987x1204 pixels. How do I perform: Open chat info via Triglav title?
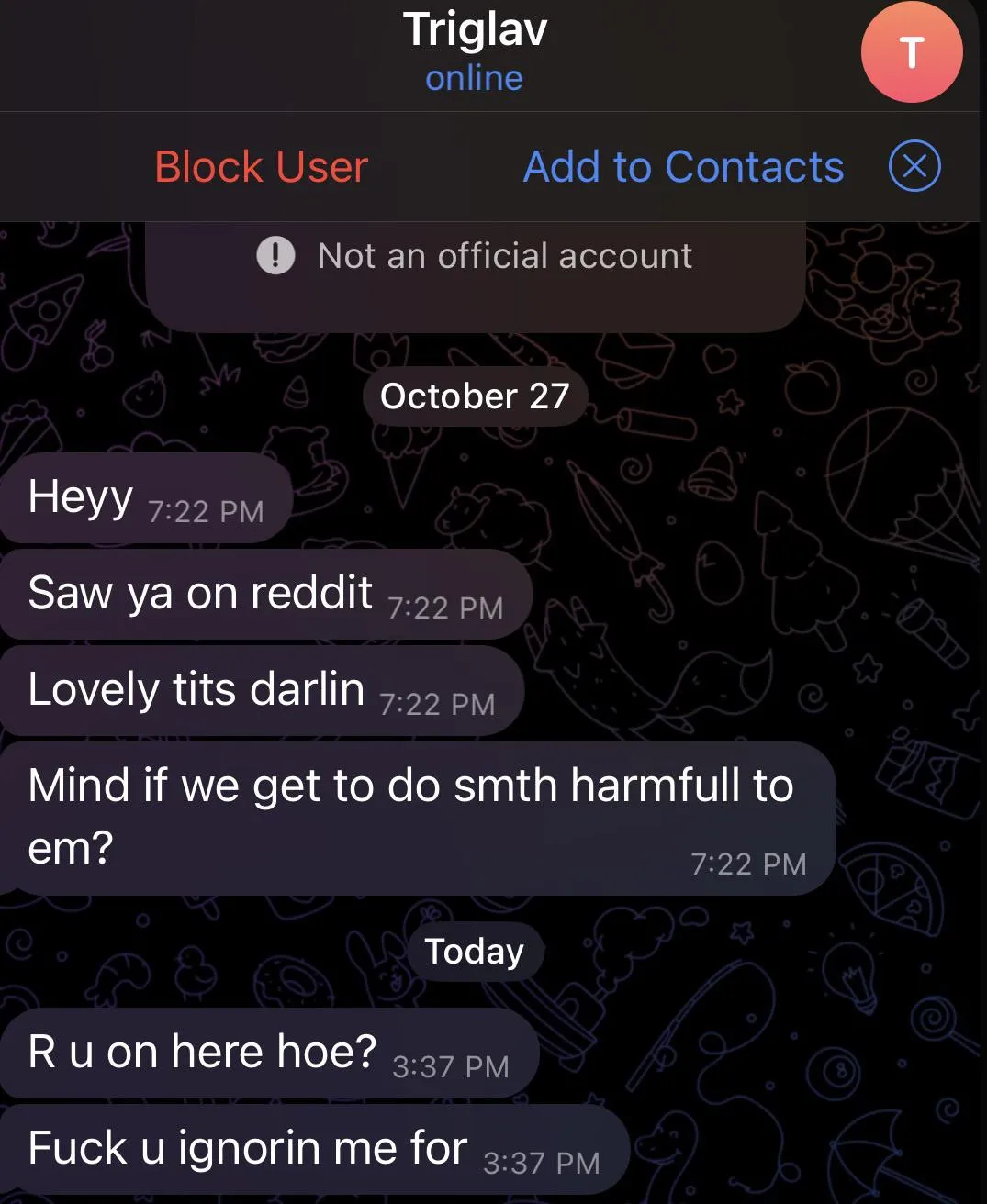click(475, 30)
